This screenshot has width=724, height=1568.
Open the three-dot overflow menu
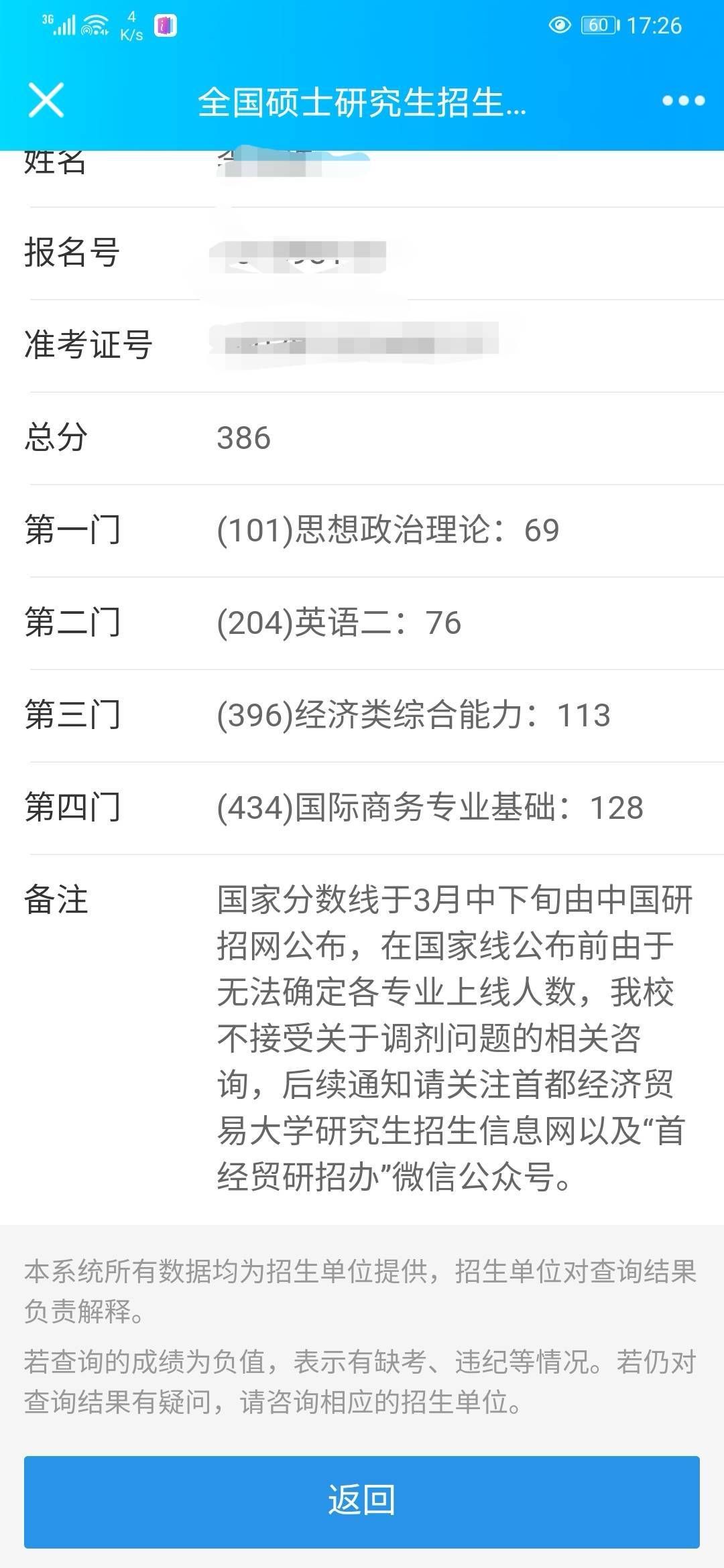pos(683,101)
